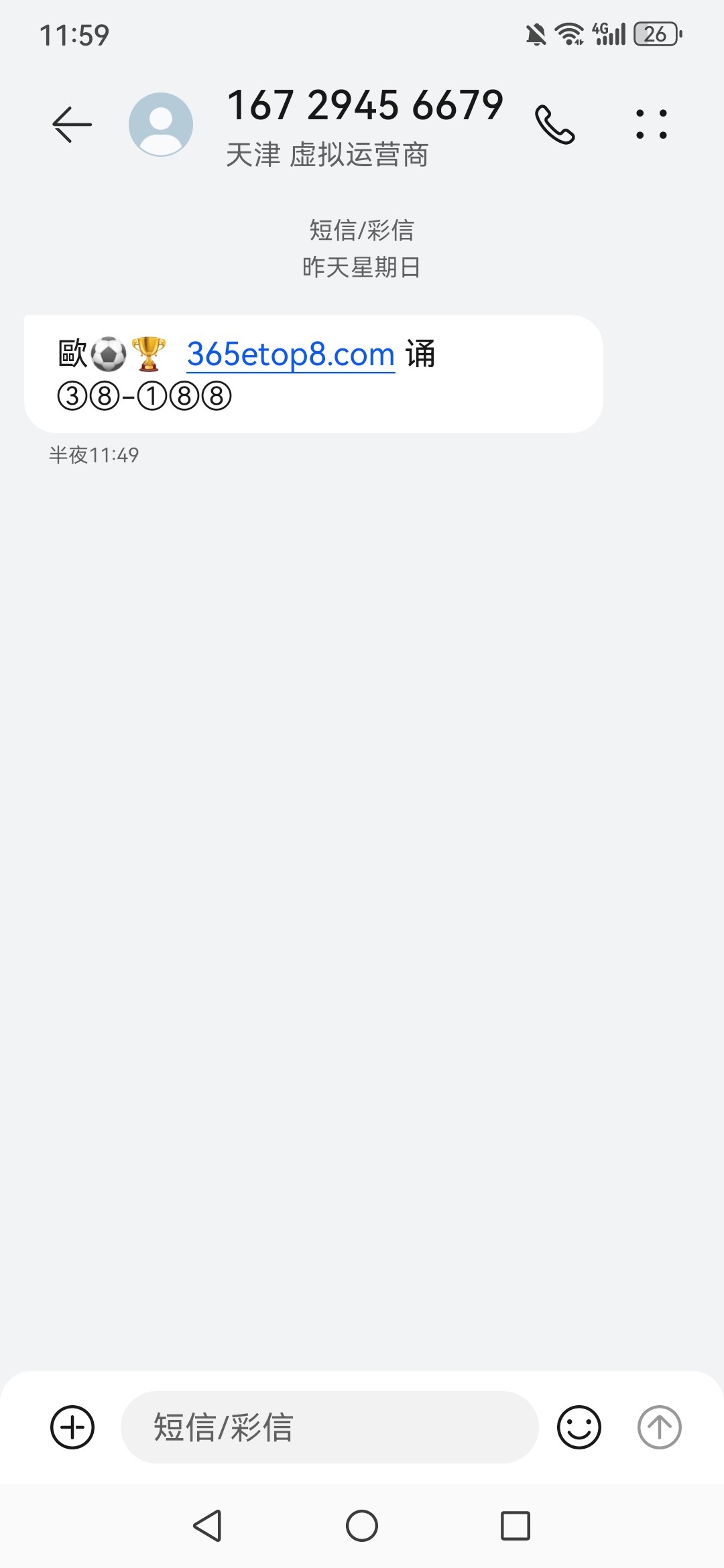
Task: Open the contact avatar for details
Action: [x=161, y=125]
